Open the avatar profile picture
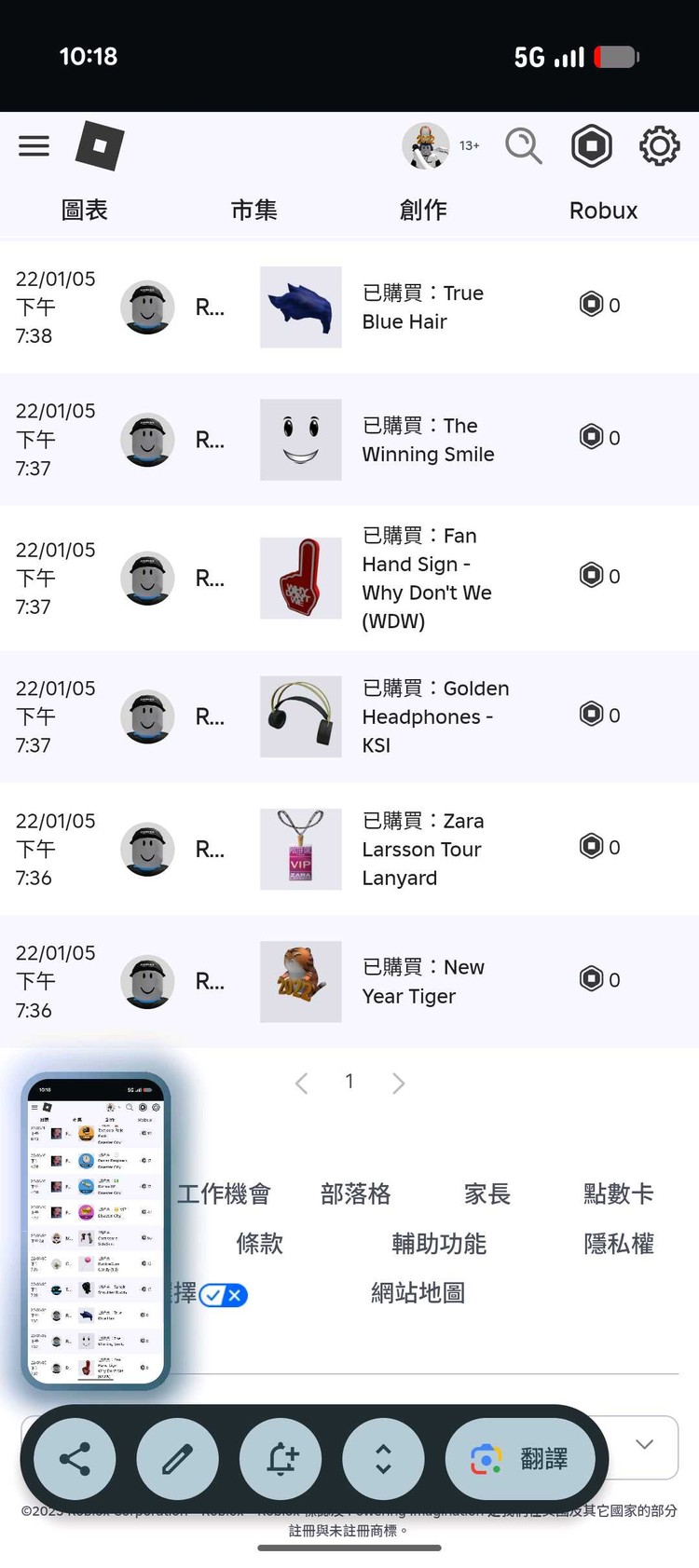 [426, 146]
